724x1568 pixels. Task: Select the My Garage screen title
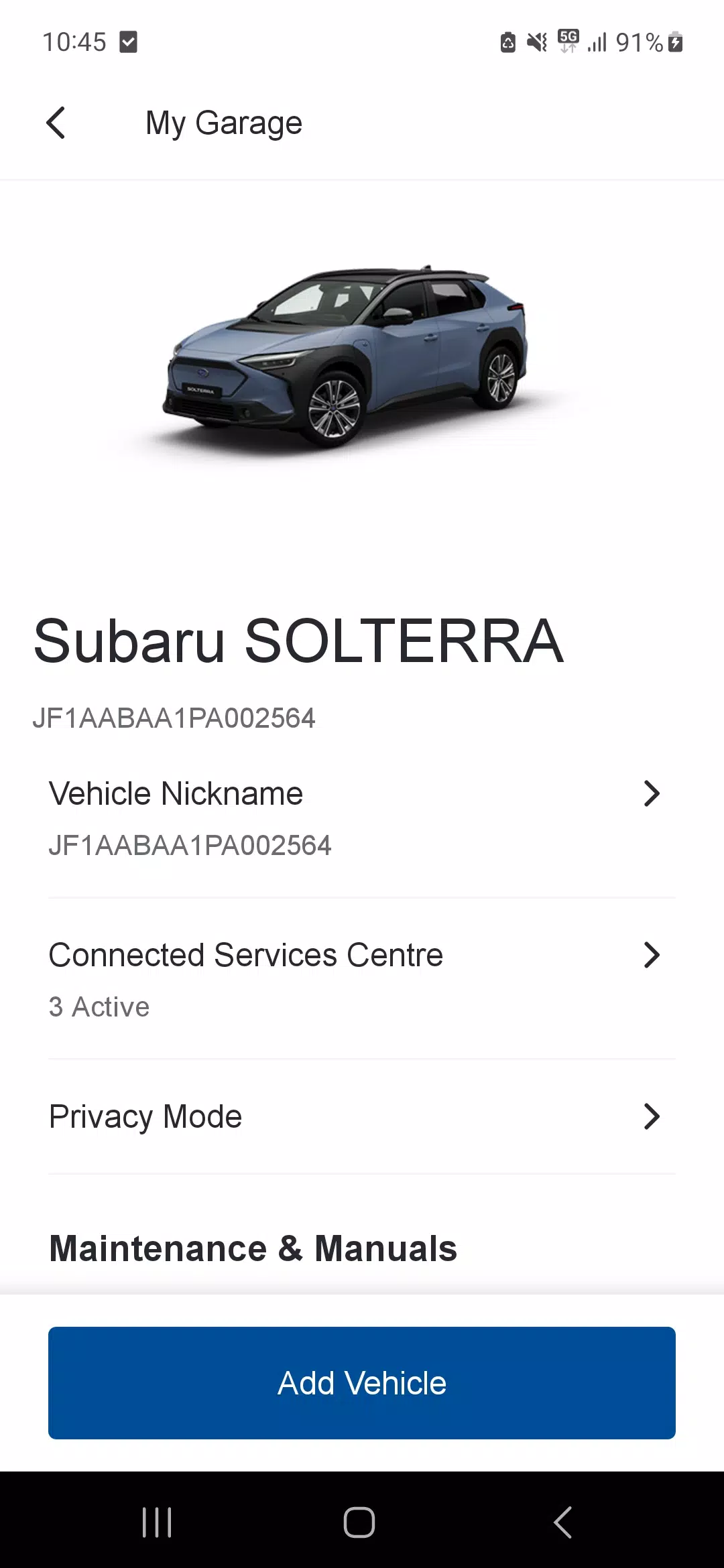(x=224, y=123)
